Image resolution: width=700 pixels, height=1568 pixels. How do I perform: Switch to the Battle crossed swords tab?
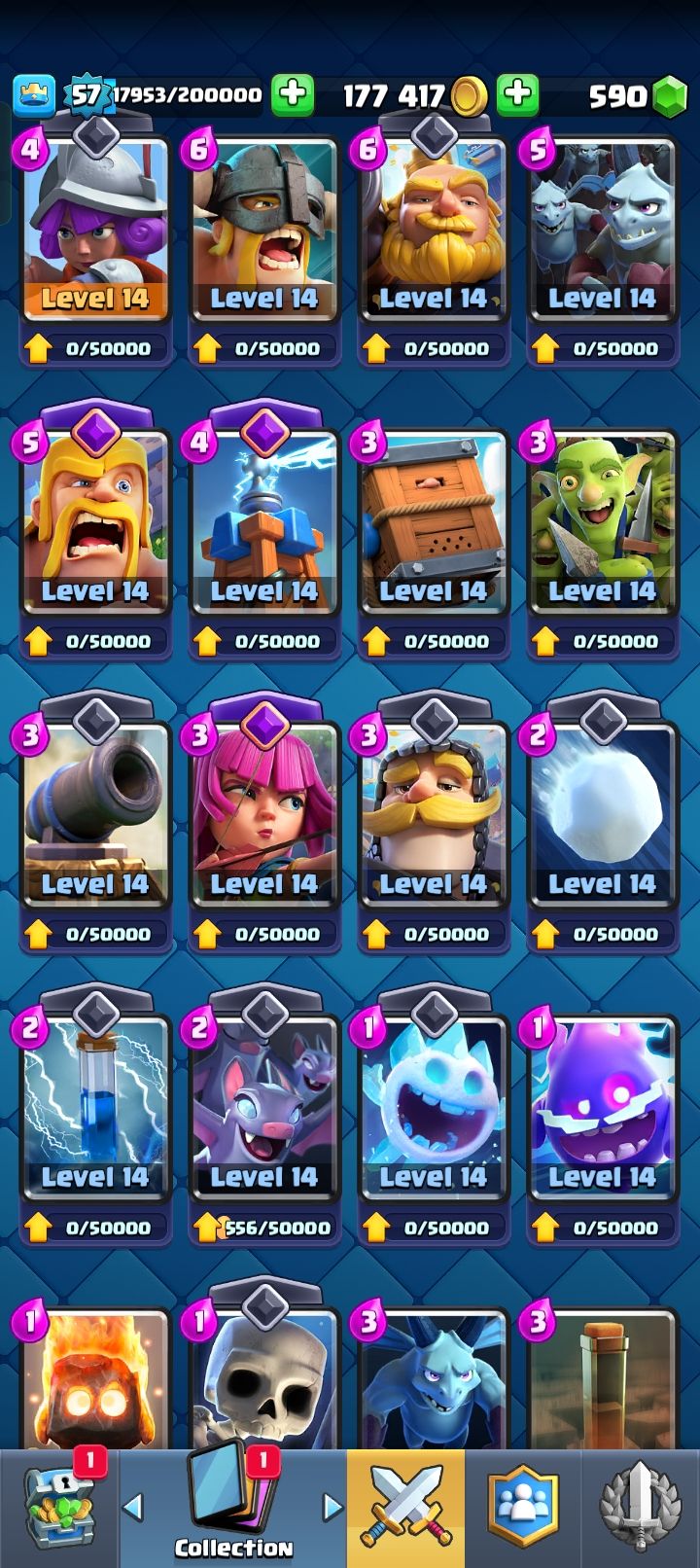(405, 1508)
